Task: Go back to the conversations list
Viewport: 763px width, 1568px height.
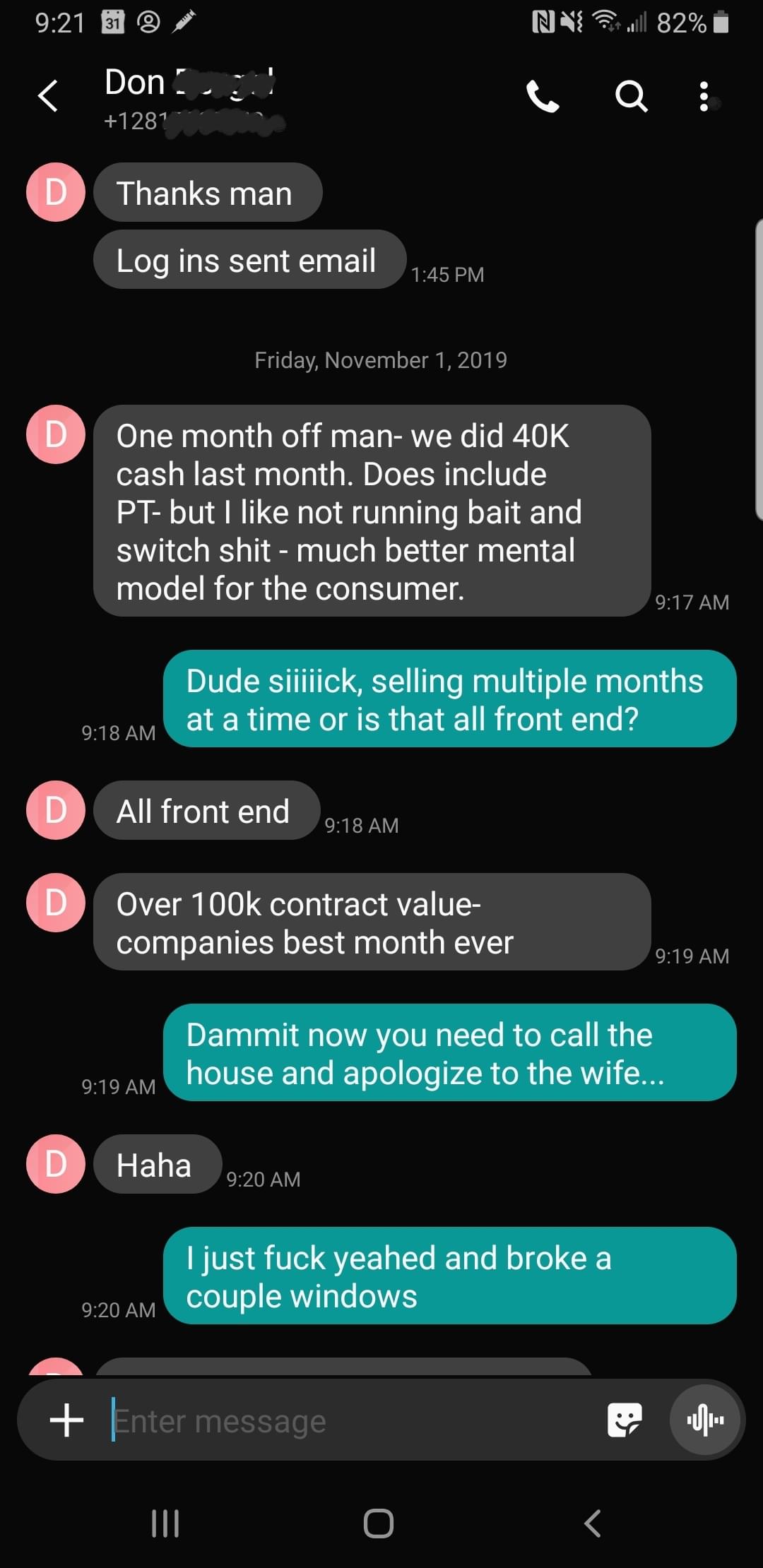Action: [48, 96]
